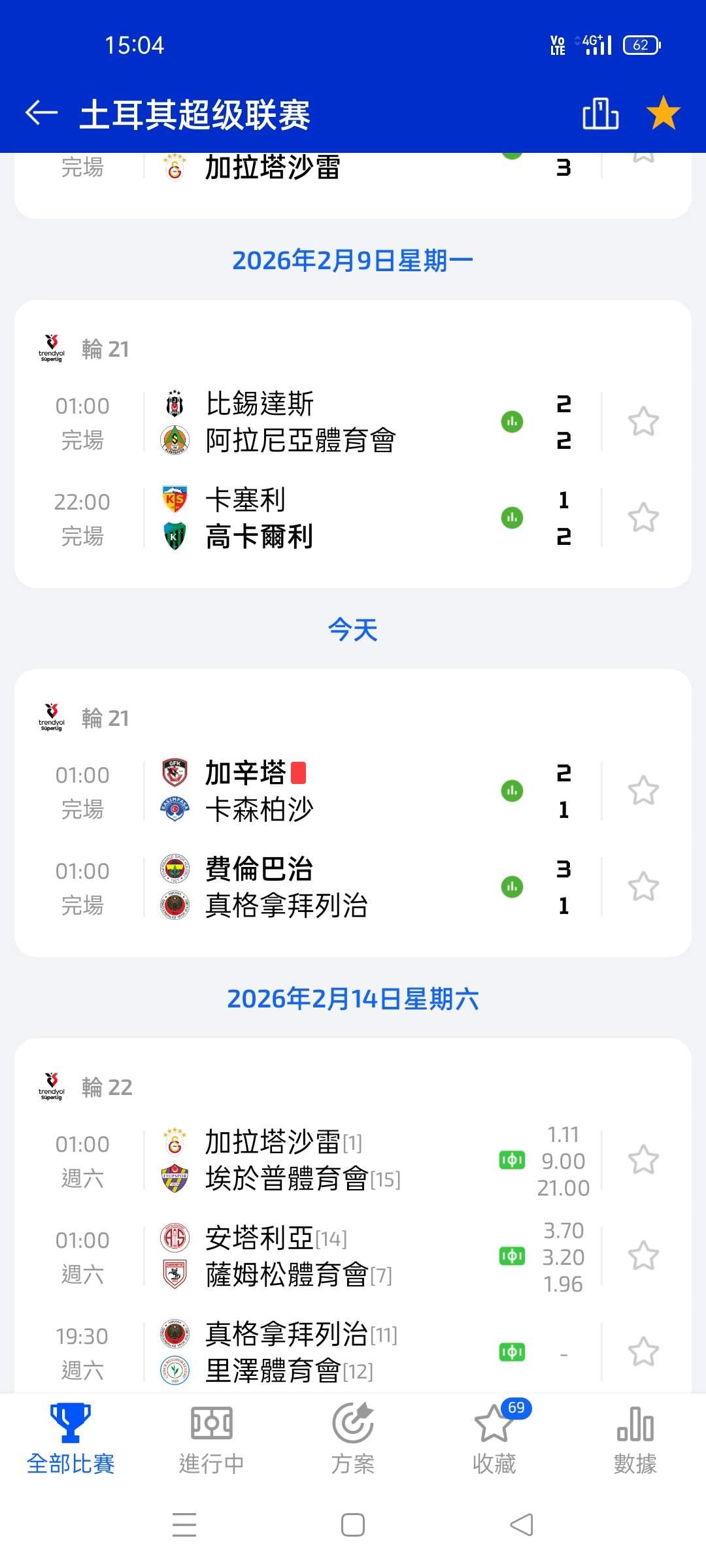
Task: Tap the system home button
Action: pos(353,1526)
